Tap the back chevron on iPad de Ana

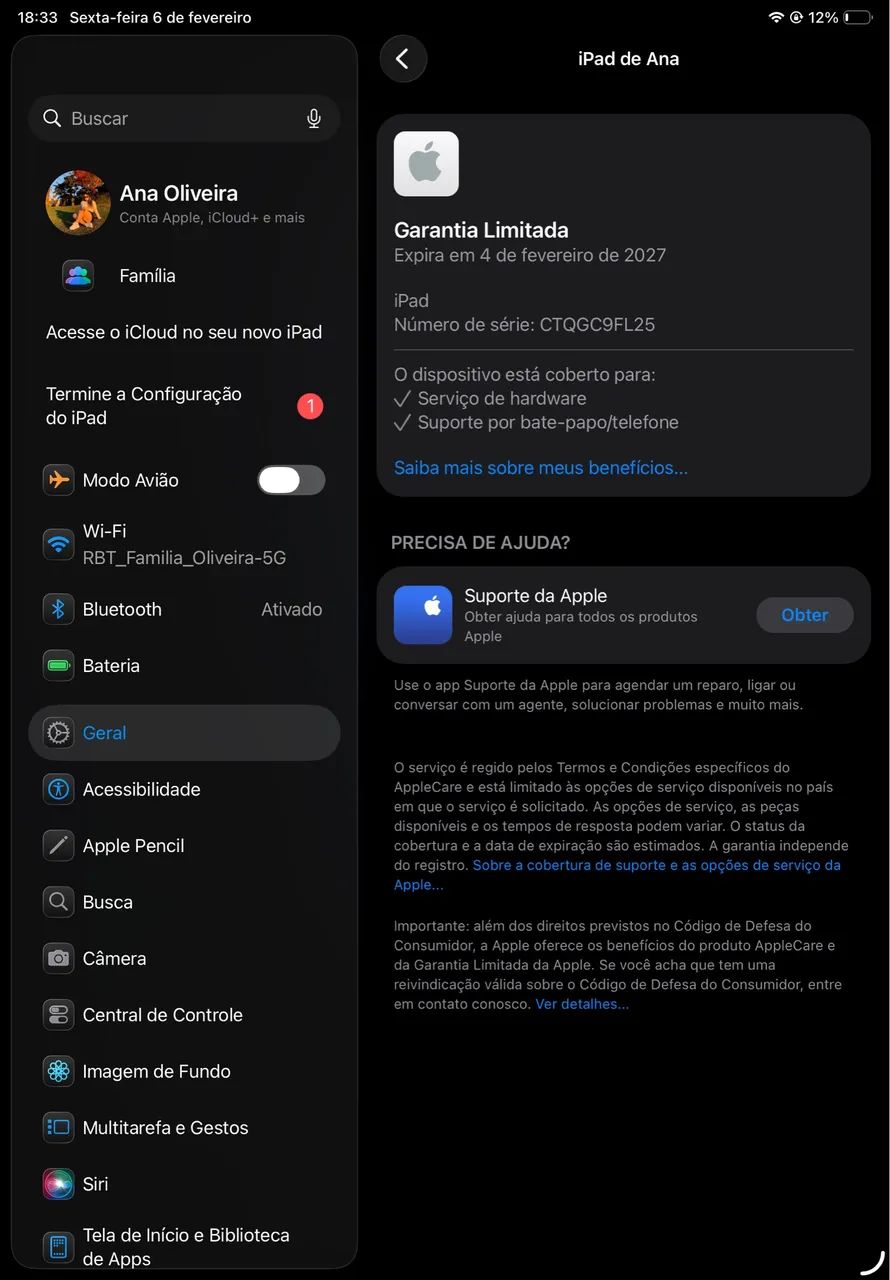[403, 58]
